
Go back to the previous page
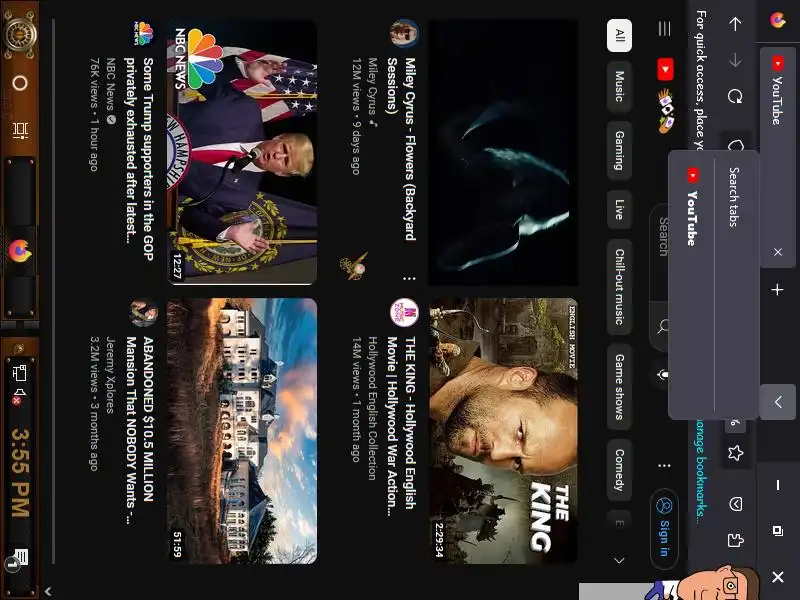[735, 23]
